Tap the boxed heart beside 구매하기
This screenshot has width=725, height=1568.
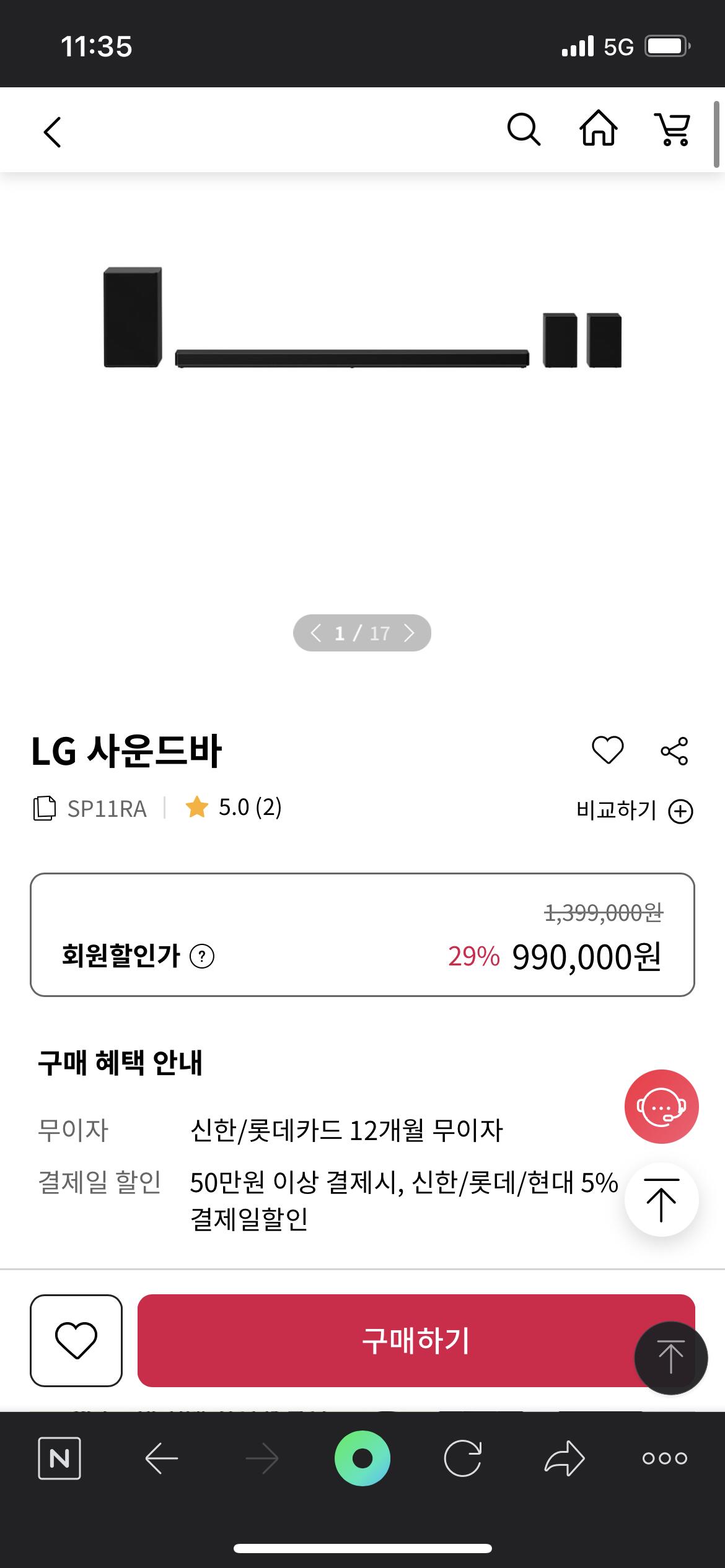click(x=76, y=1341)
